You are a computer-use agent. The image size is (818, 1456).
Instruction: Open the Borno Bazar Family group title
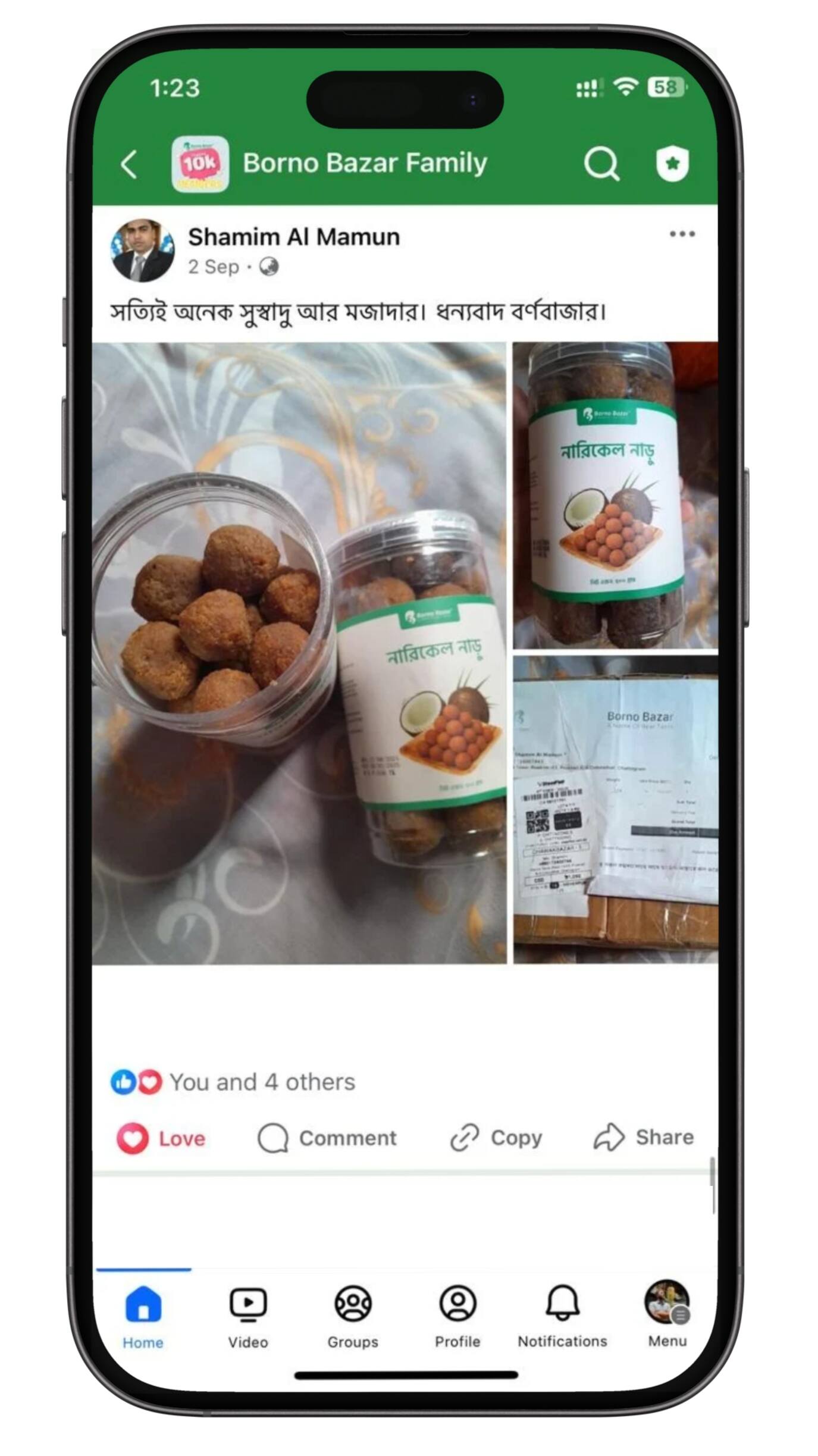pyautogui.click(x=365, y=163)
